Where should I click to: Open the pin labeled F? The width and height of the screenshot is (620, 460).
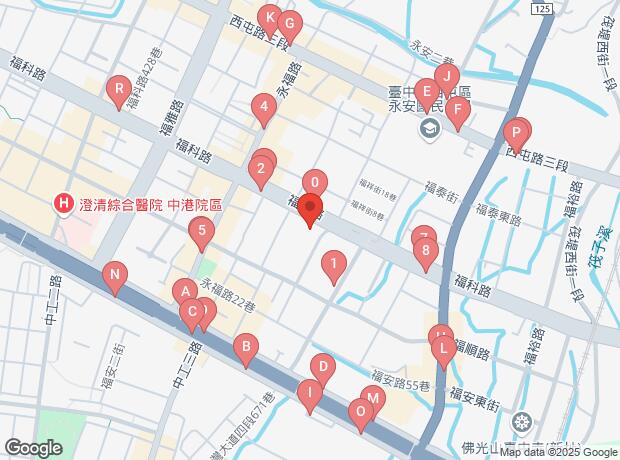click(457, 110)
